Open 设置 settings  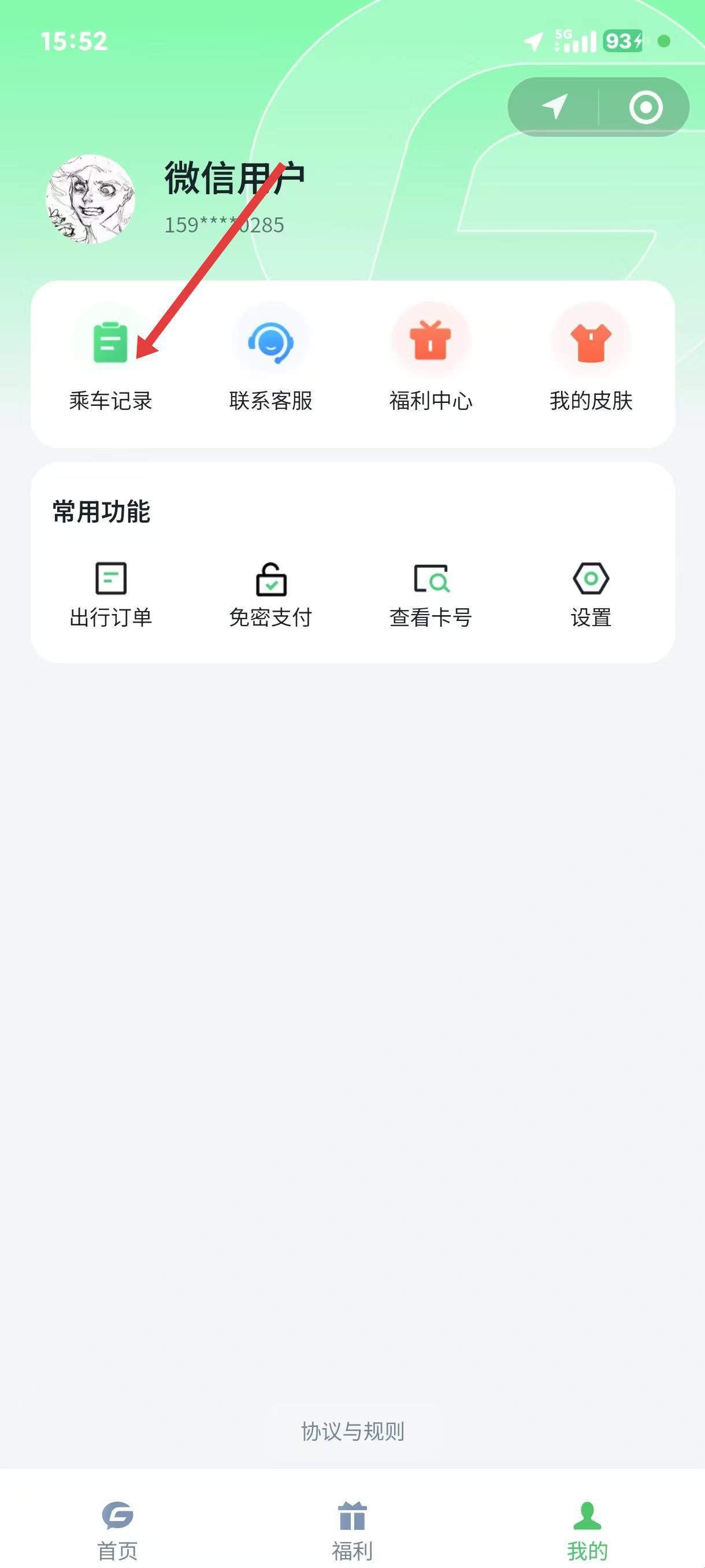tap(591, 594)
